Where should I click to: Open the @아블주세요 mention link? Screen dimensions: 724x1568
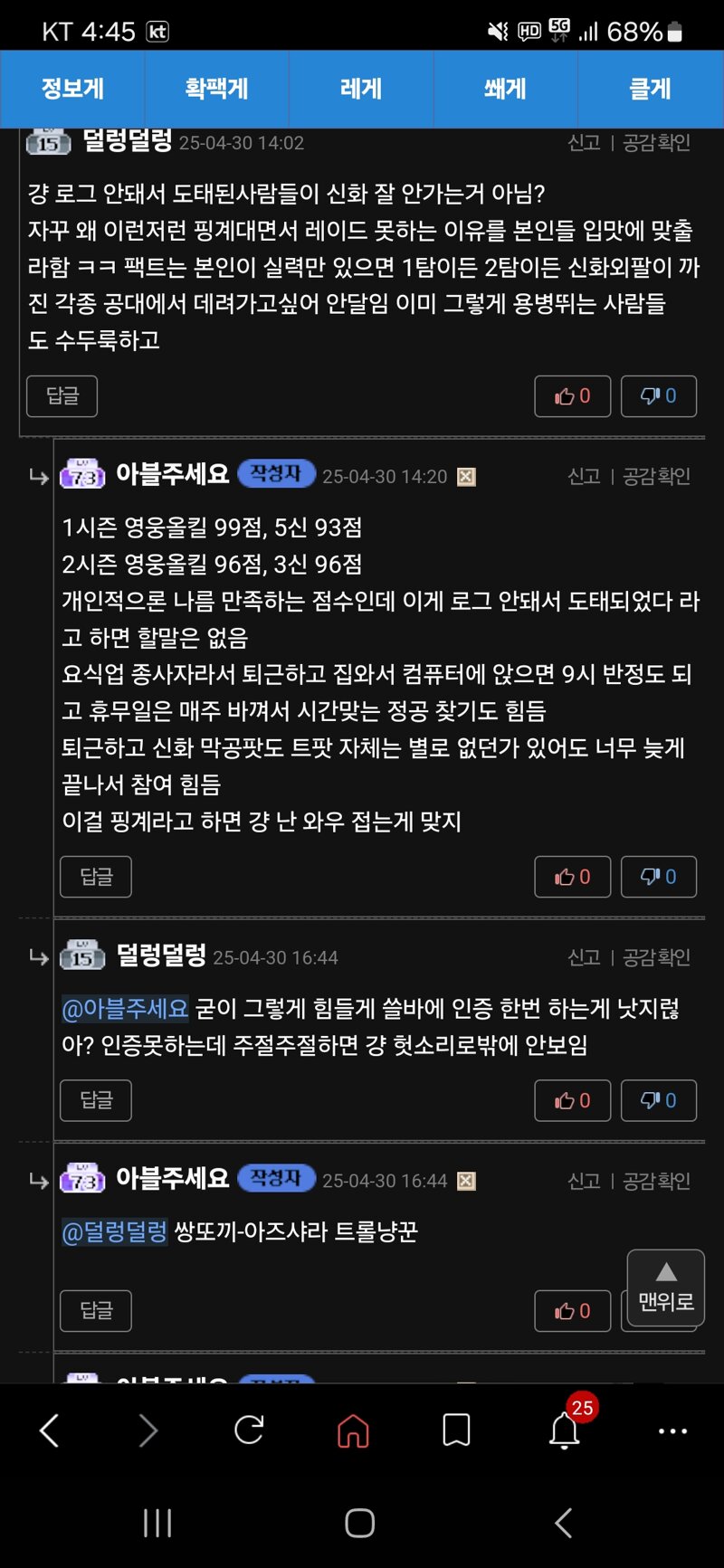(x=125, y=1008)
